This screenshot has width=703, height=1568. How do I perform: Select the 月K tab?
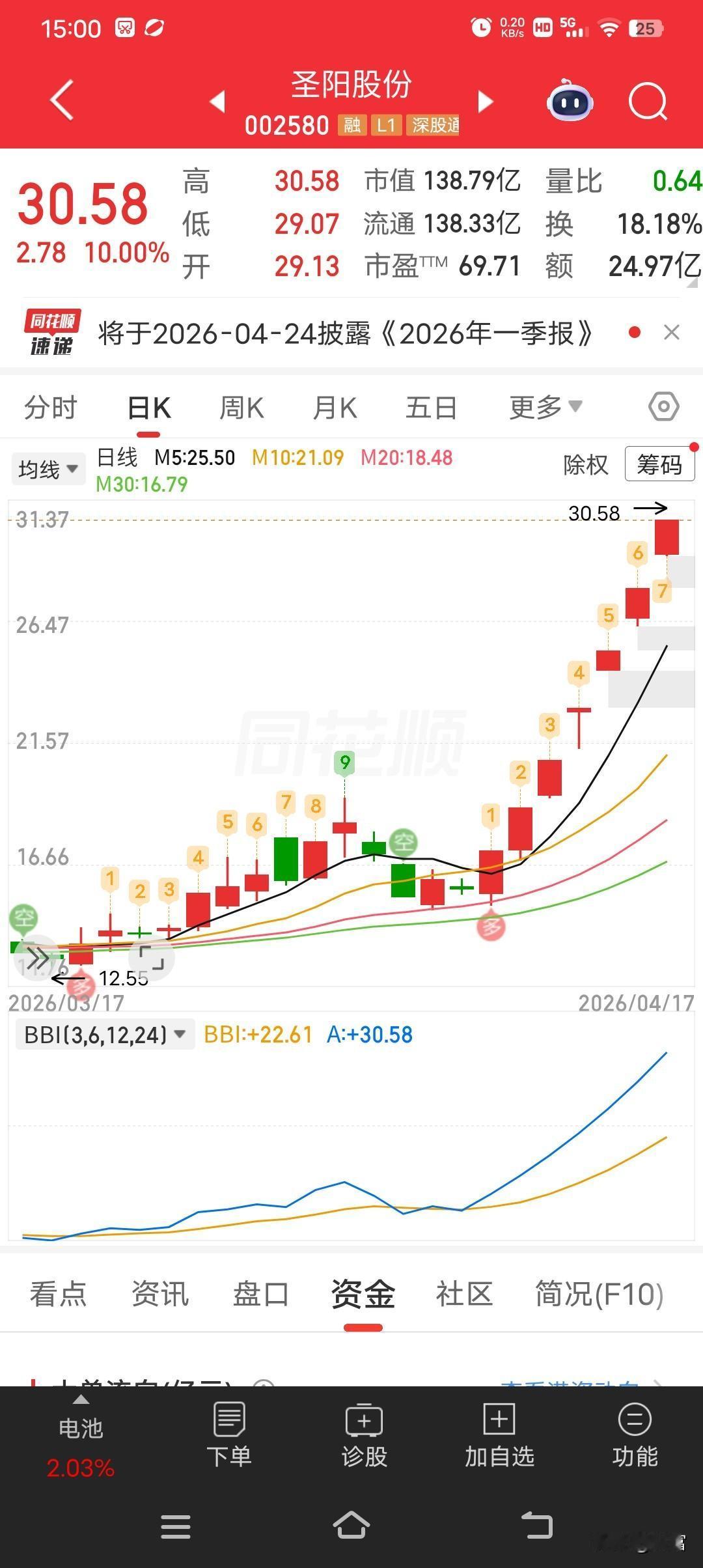pos(335,408)
